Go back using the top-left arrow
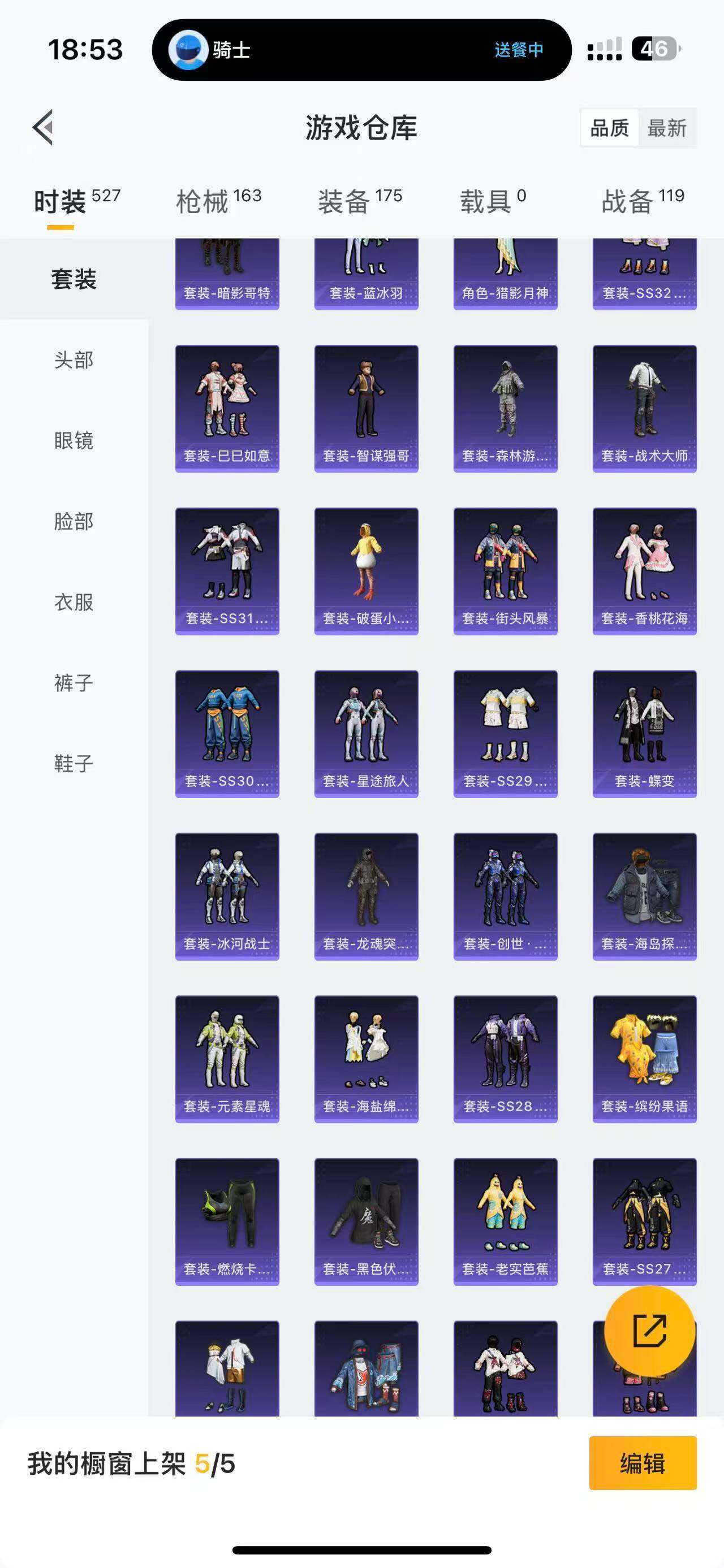The width and height of the screenshot is (724, 1568). (43, 127)
